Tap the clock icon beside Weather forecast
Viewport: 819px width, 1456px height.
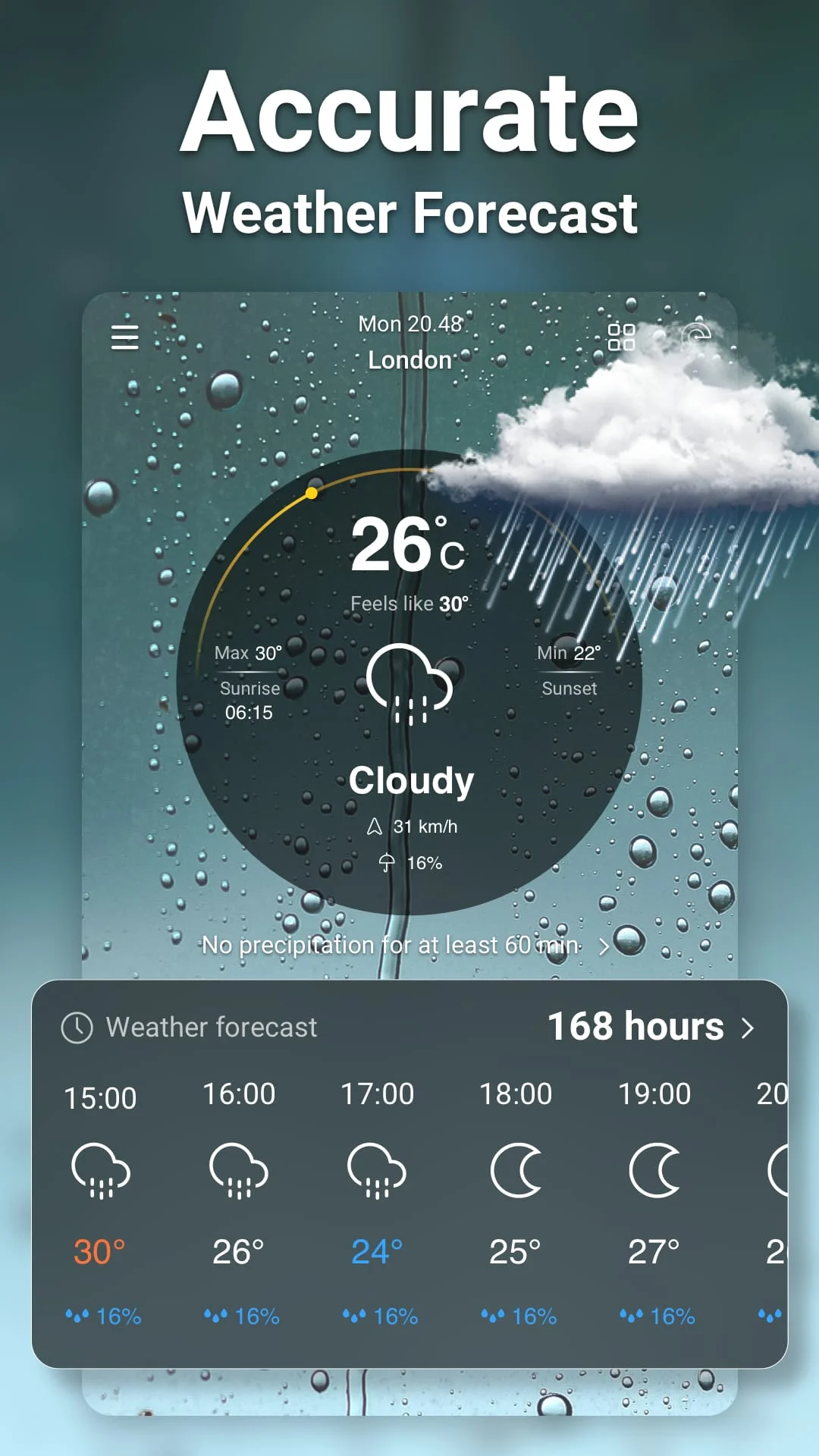[x=76, y=1028]
